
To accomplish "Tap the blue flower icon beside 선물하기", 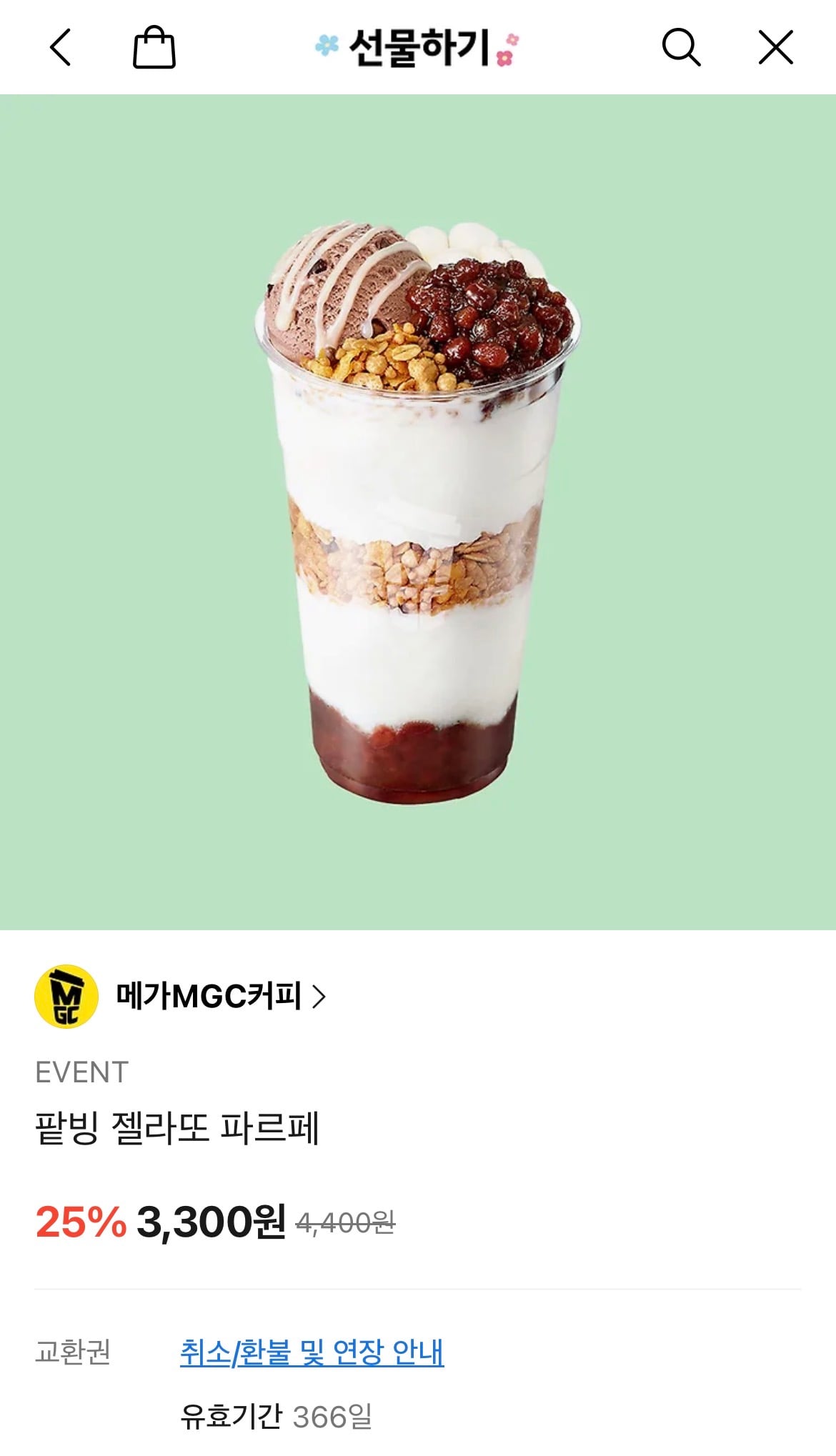I will (327, 44).
